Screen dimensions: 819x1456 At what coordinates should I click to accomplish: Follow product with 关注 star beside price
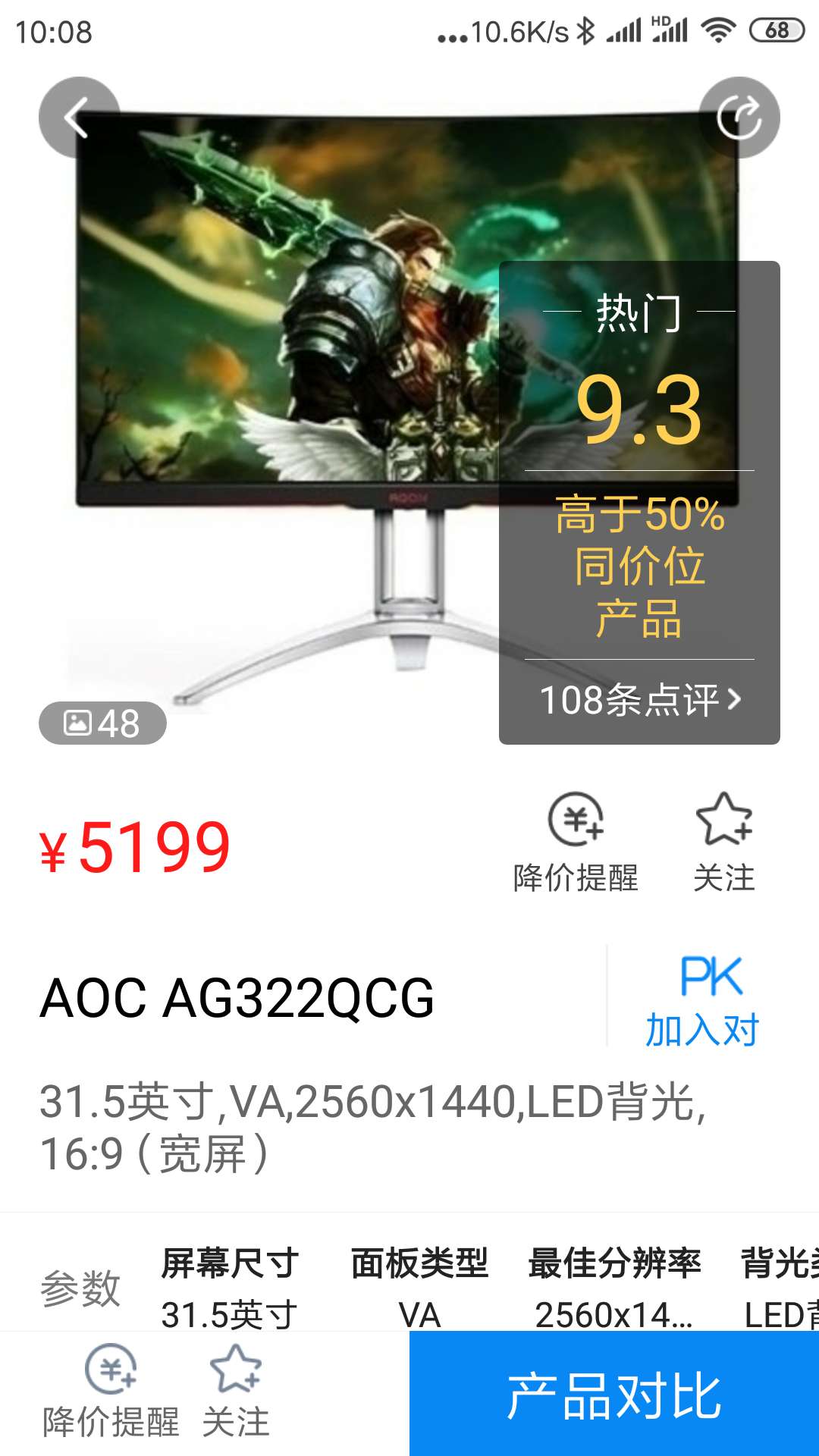(724, 843)
